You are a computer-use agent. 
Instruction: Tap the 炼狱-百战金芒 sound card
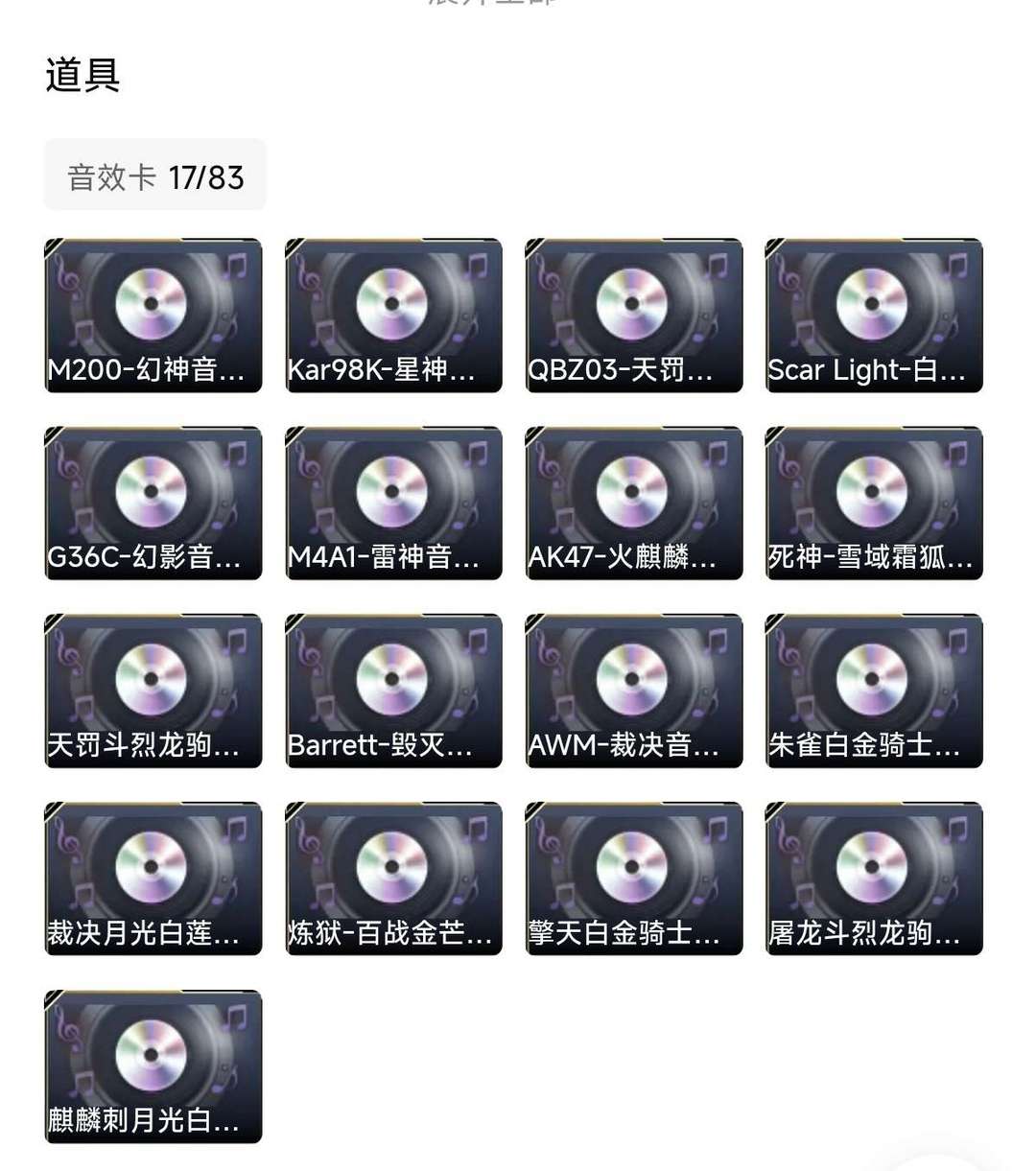tap(393, 879)
